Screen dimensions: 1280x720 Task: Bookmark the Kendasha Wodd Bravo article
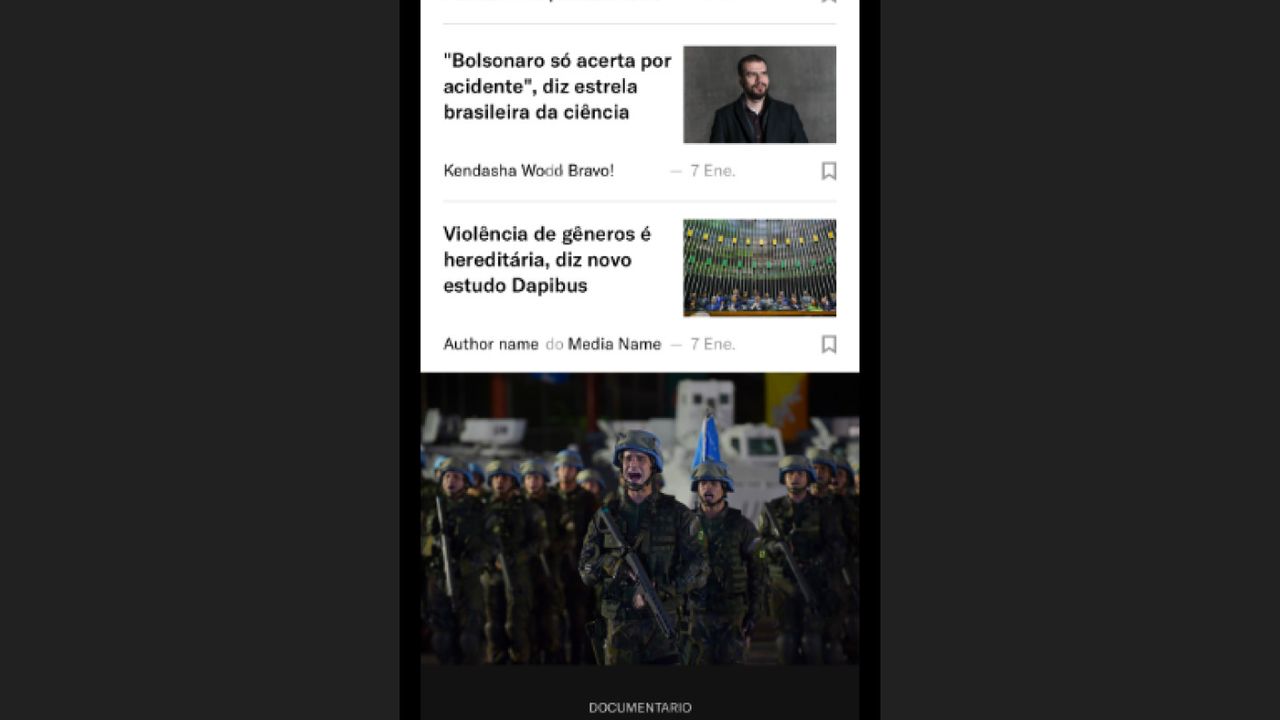pyautogui.click(x=828, y=171)
